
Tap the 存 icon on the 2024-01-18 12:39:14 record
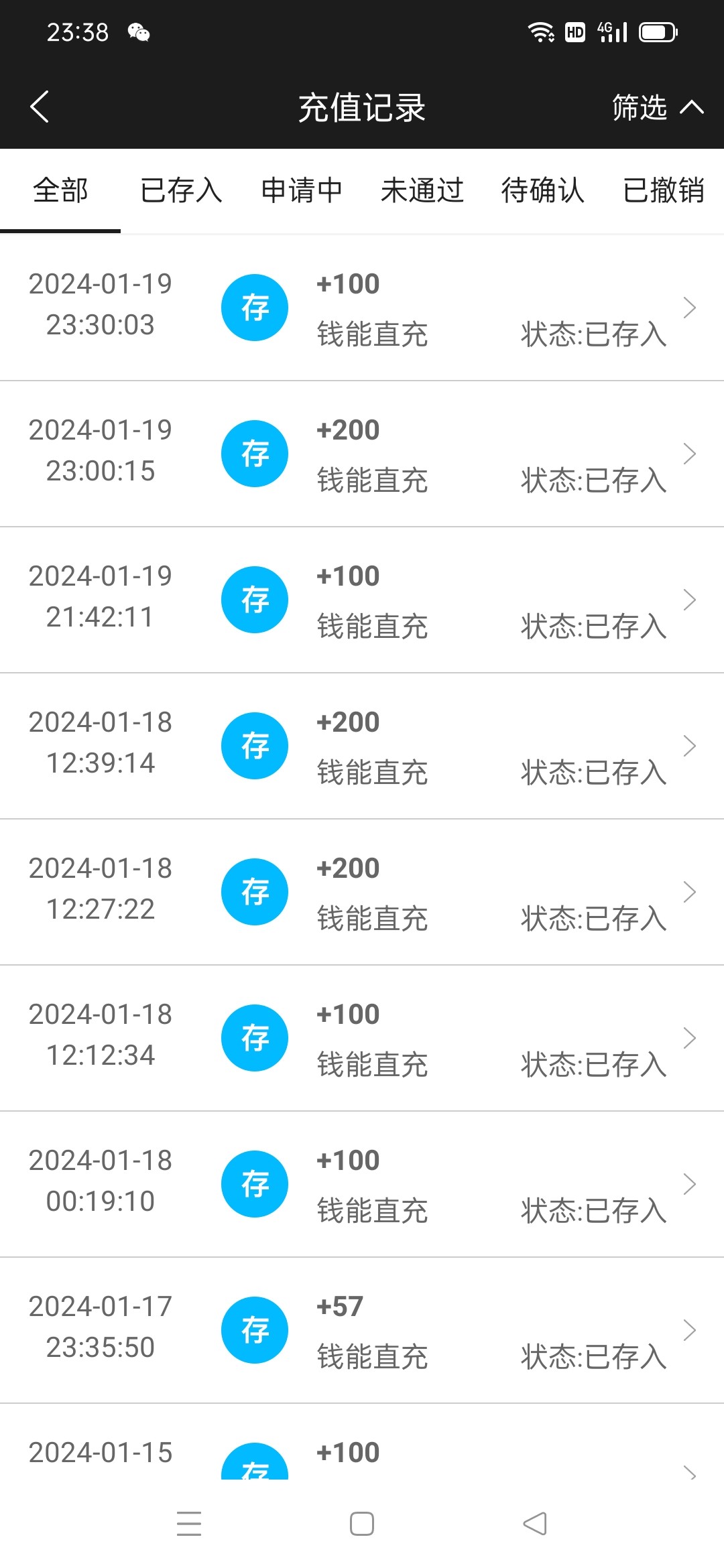click(x=255, y=745)
